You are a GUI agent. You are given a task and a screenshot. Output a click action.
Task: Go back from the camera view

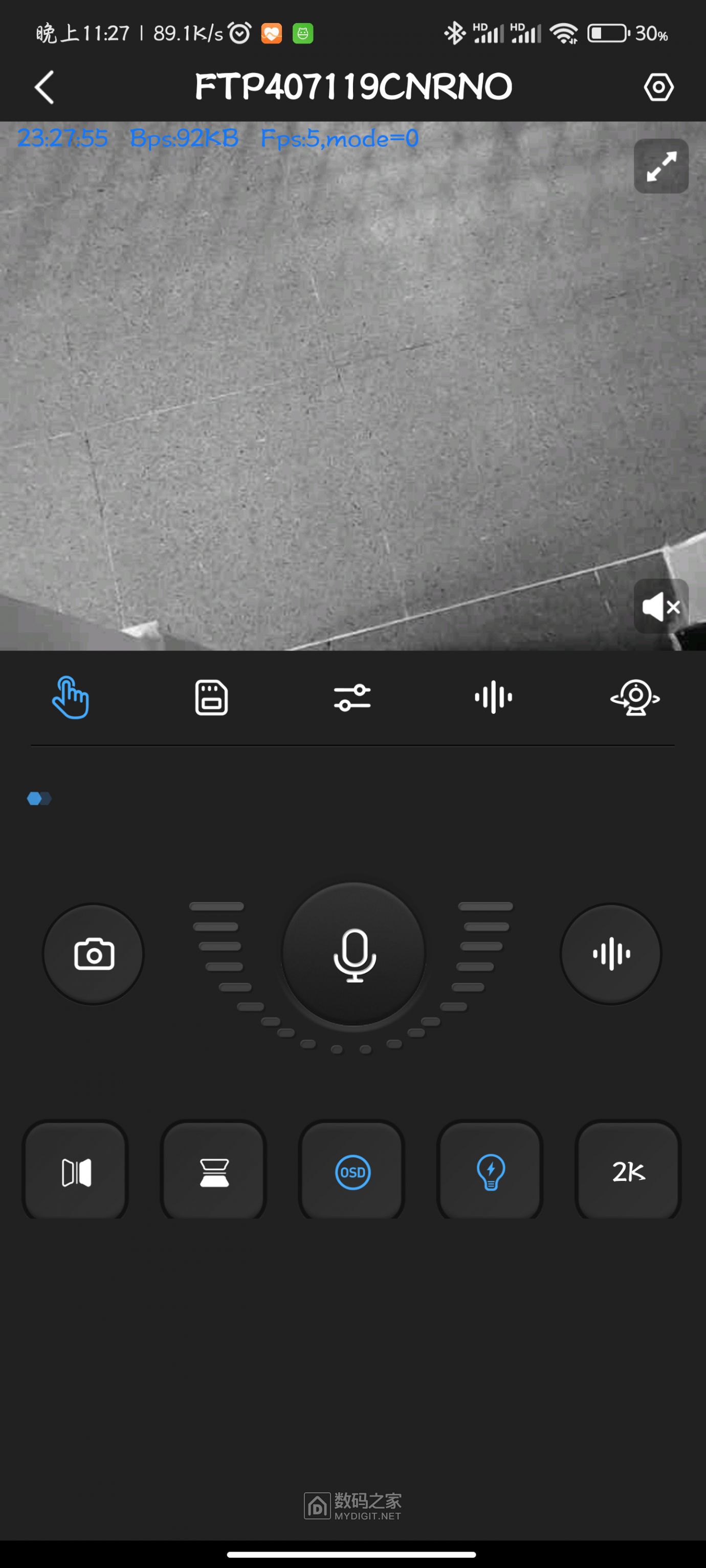(x=45, y=87)
